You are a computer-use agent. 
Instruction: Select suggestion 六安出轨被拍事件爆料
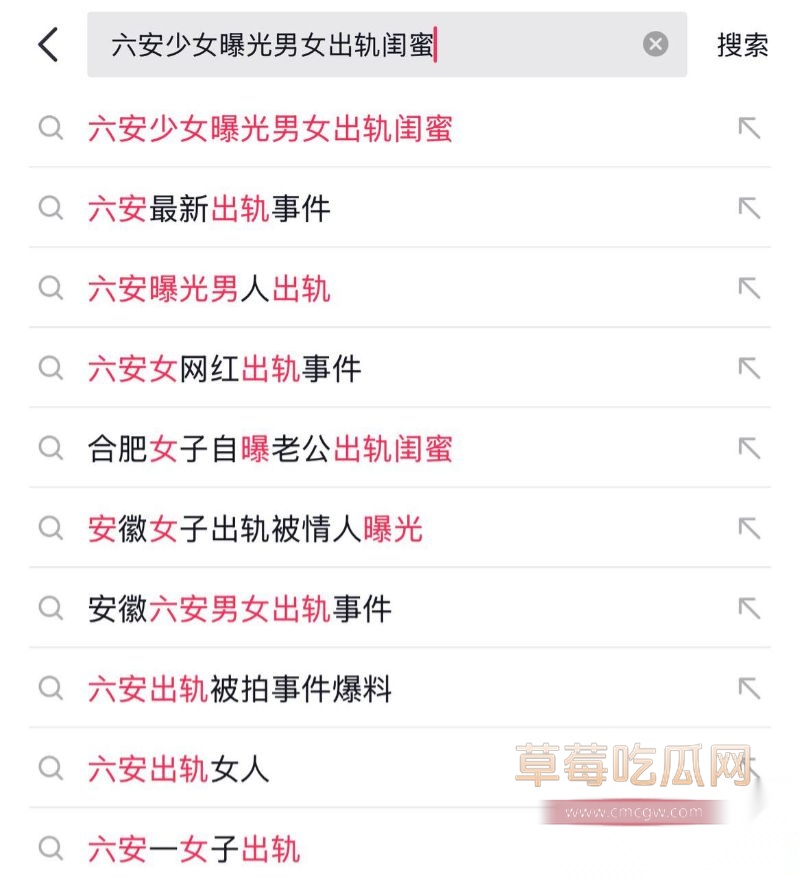(240, 690)
